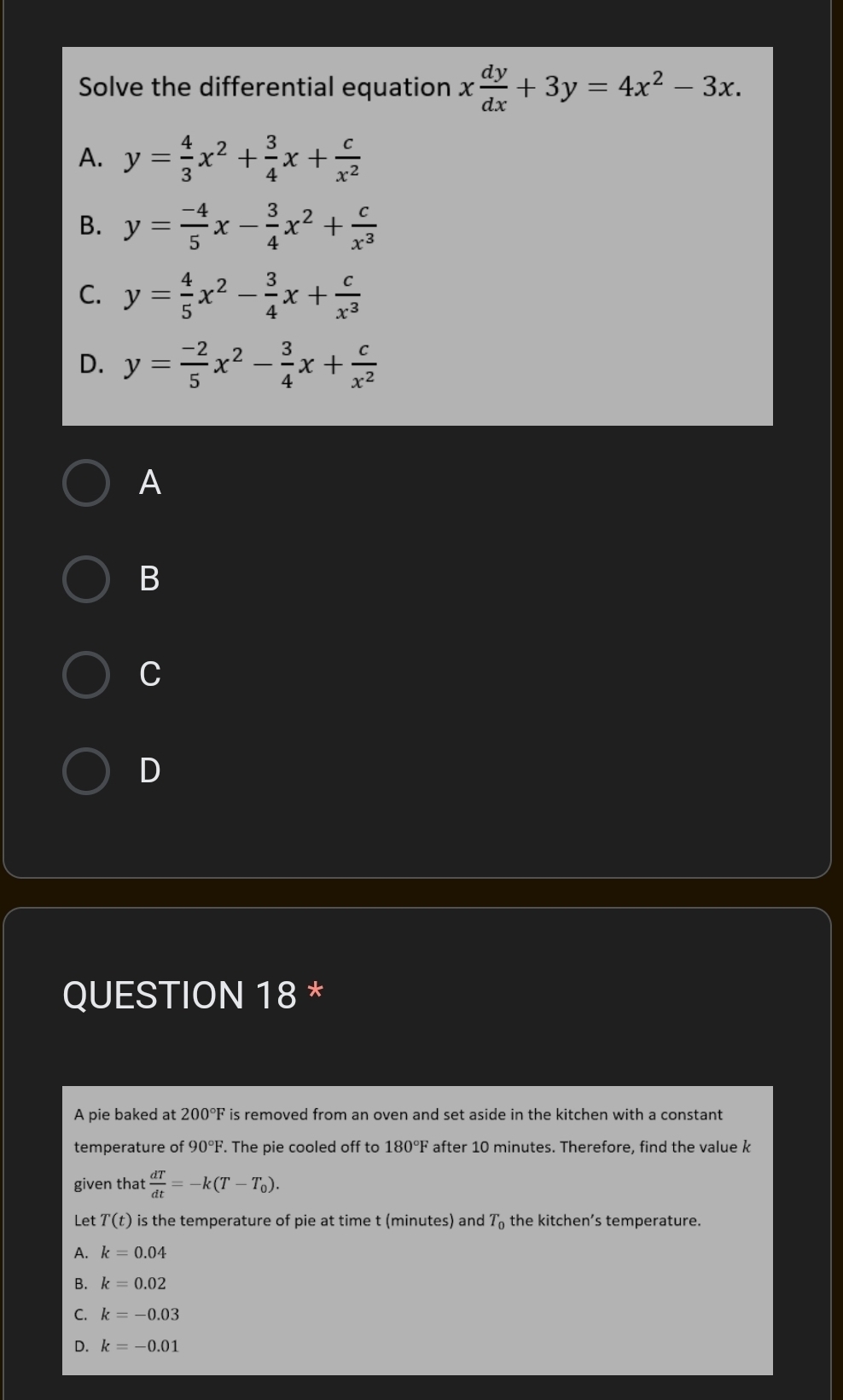Open the Question 18 pie cooling image
Screen dimensions: 843x1400
417,1230
